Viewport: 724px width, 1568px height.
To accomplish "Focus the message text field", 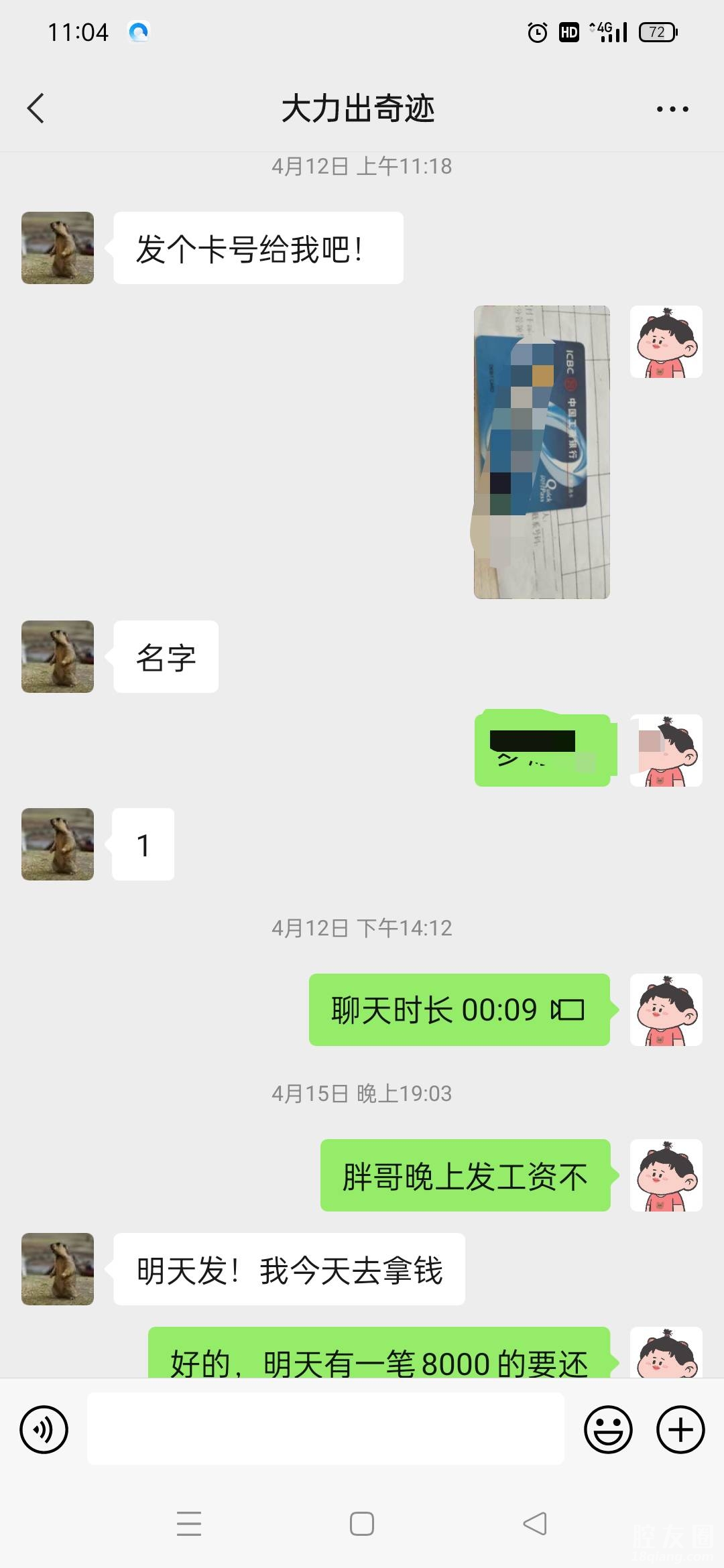I will tap(325, 1429).
